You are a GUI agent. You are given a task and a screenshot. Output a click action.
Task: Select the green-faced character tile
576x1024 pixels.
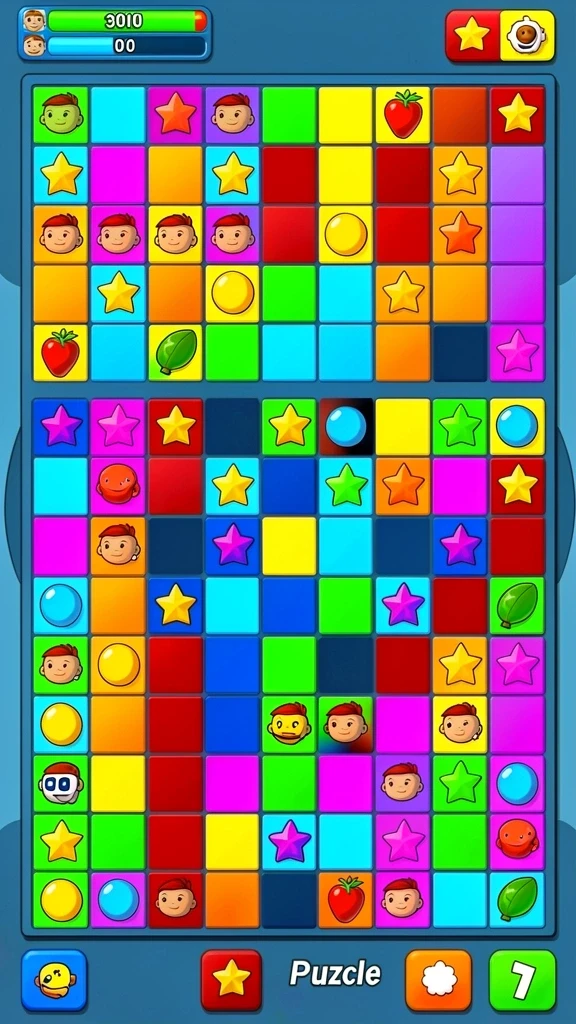pyautogui.click(x=61, y=115)
